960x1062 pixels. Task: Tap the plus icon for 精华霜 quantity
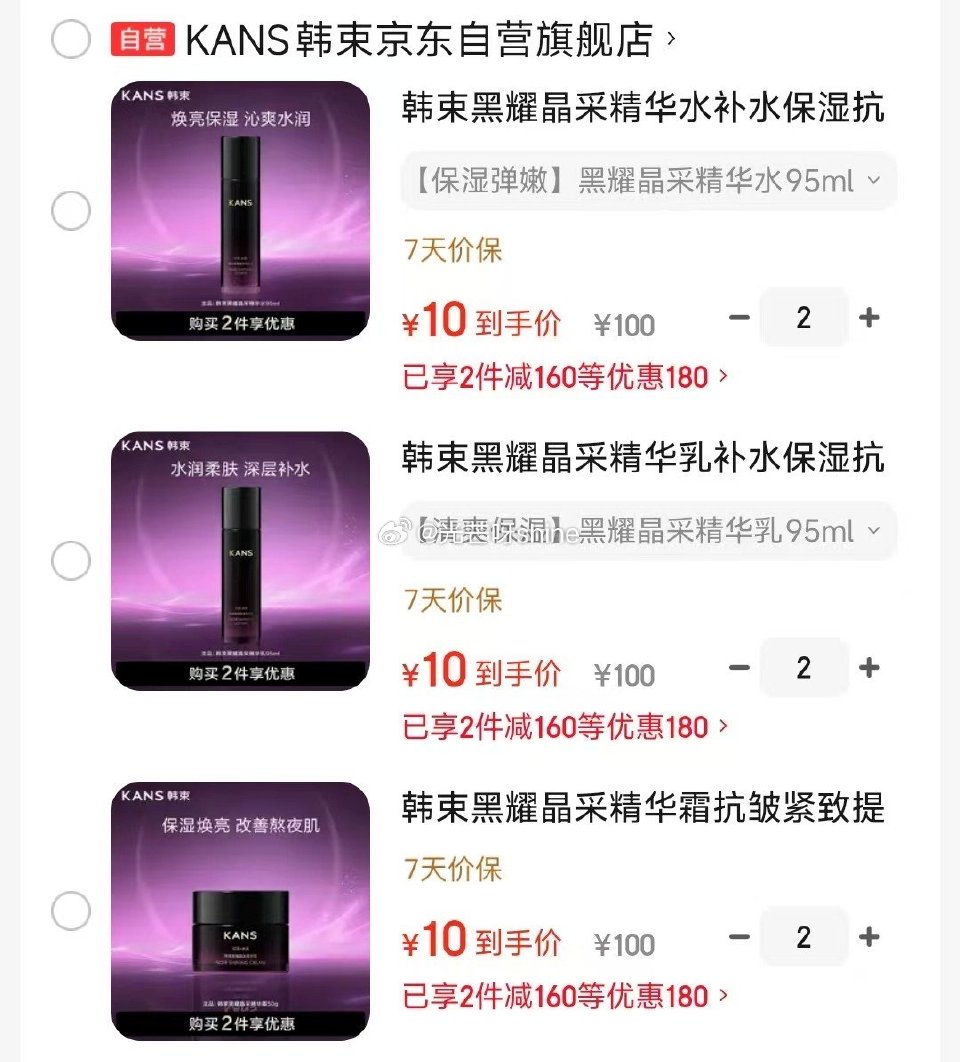[x=869, y=937]
